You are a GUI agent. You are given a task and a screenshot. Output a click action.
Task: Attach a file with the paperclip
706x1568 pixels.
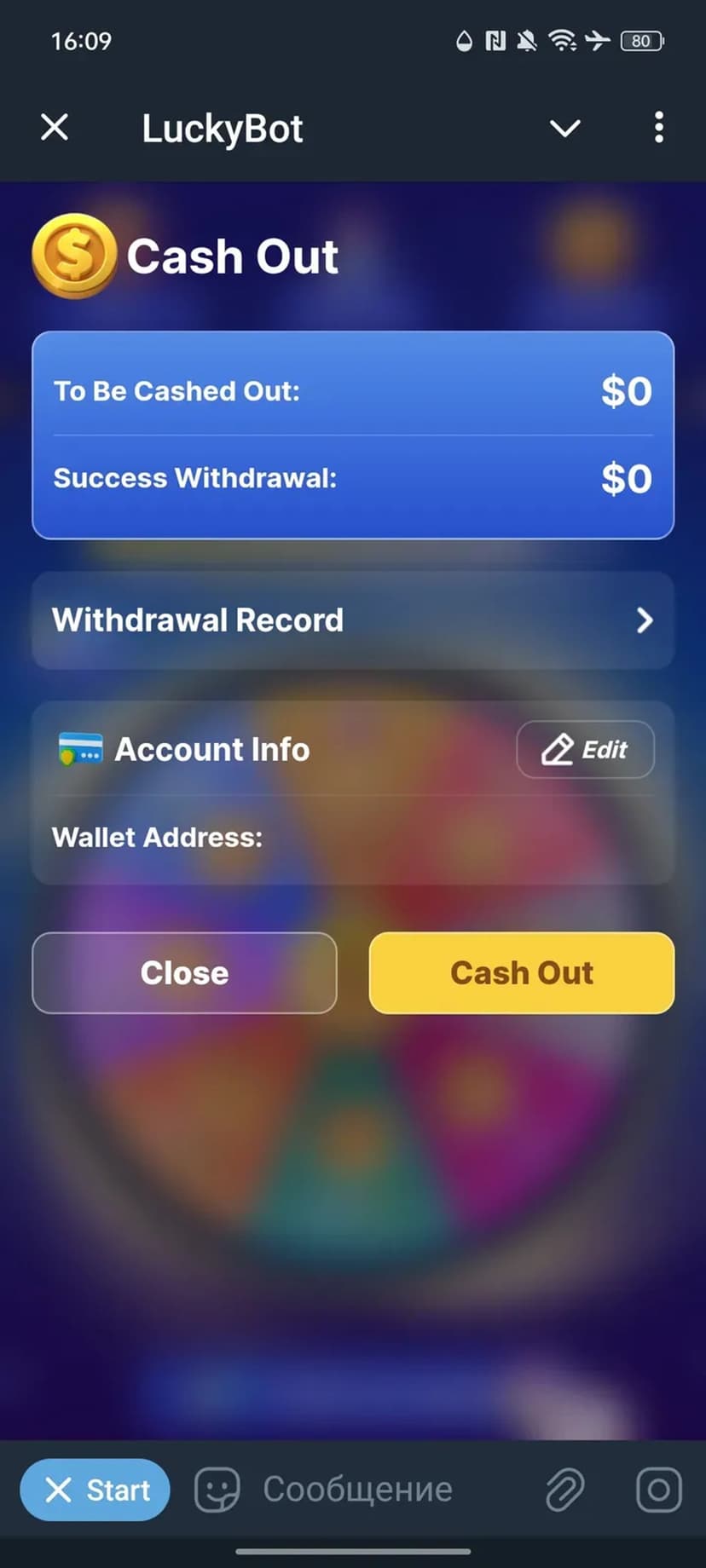point(564,1490)
